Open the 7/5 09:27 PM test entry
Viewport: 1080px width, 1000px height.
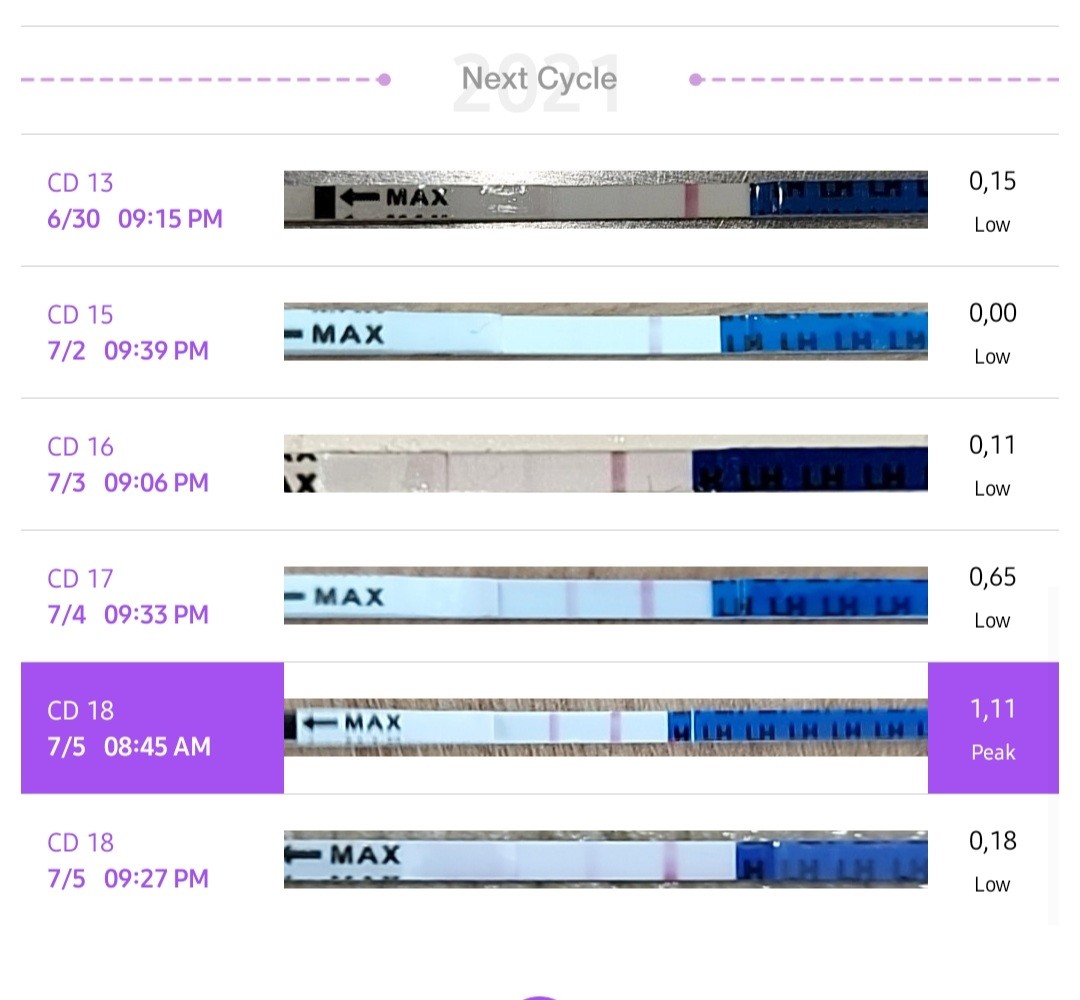point(540,860)
